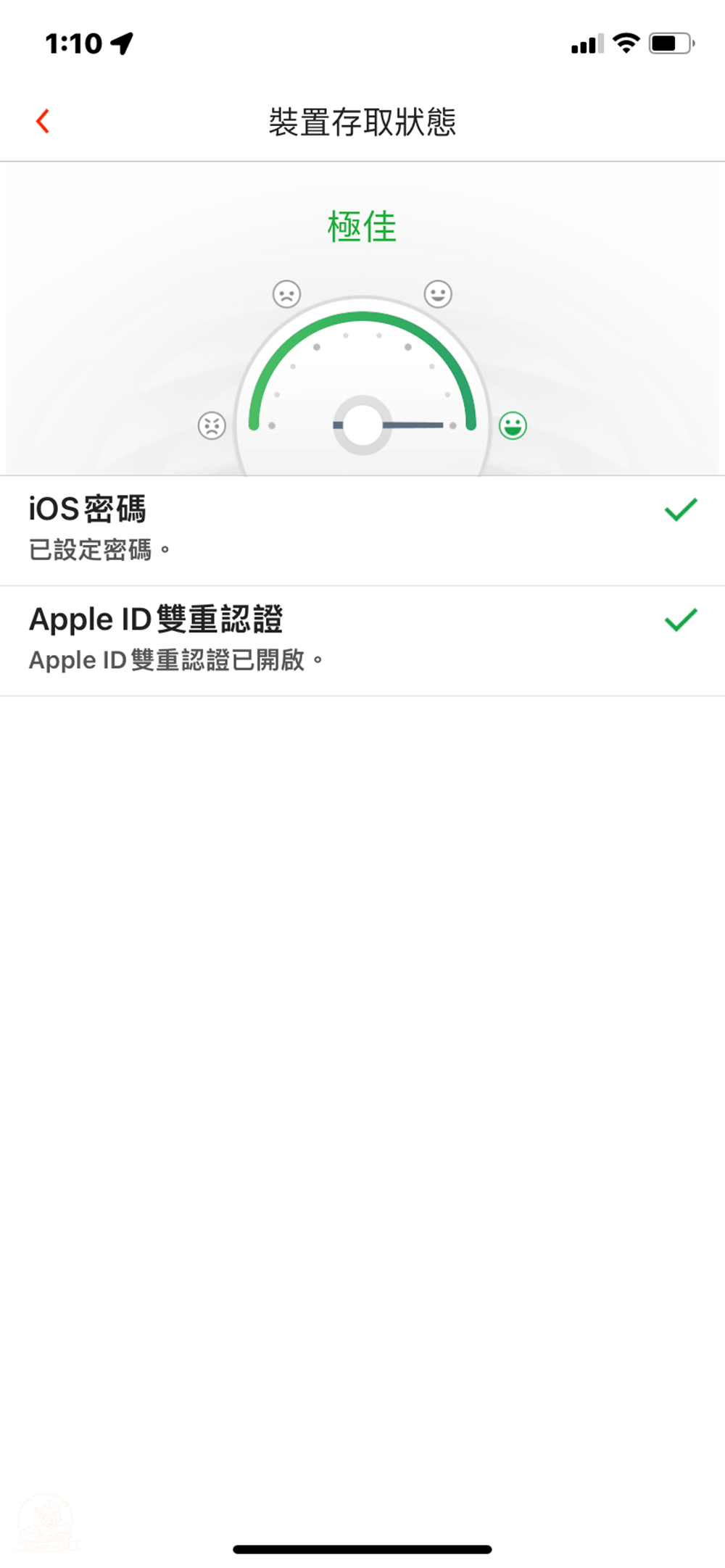Screen dimensions: 725x1568
Task: Tap the neutral smiley face on the gauge
Action: click(438, 294)
